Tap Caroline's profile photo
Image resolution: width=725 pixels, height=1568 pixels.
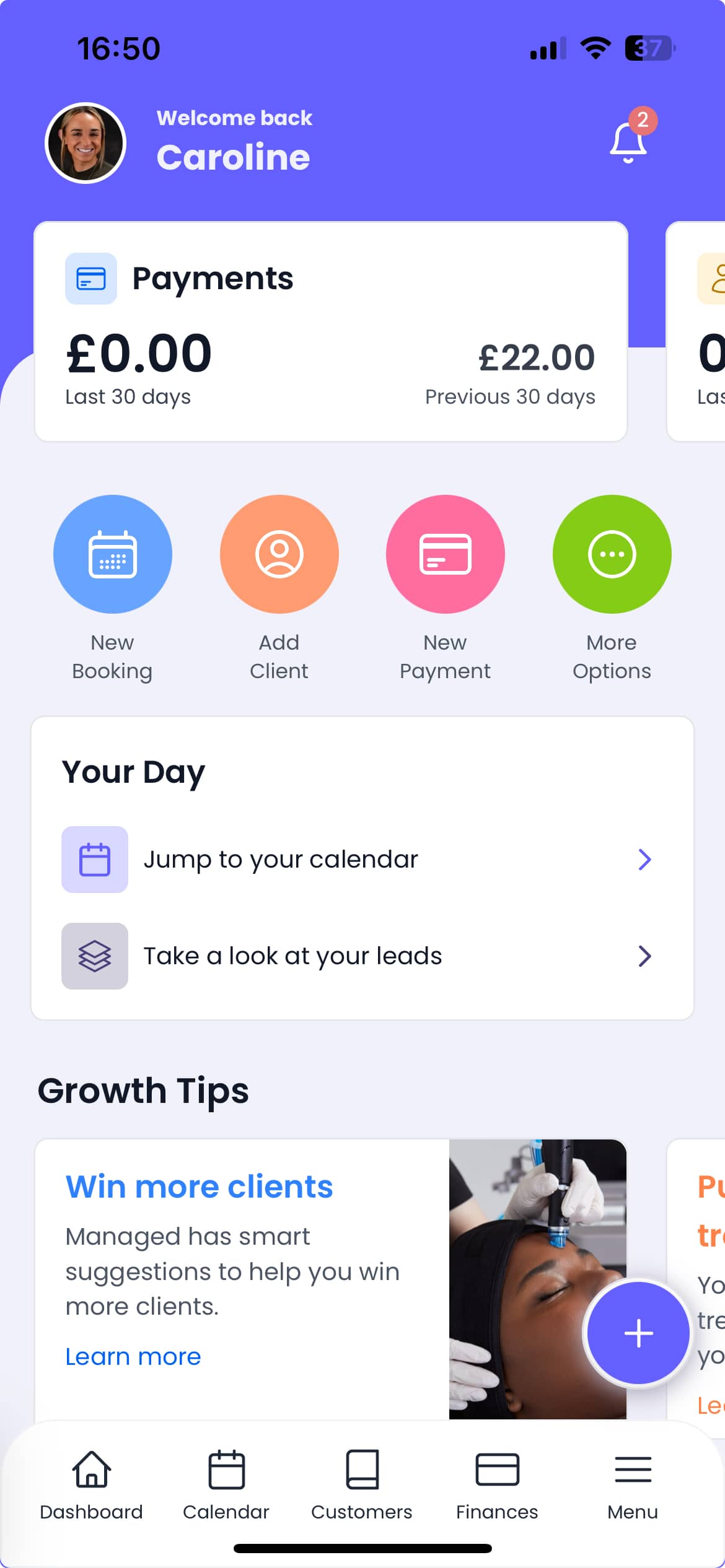click(x=86, y=142)
